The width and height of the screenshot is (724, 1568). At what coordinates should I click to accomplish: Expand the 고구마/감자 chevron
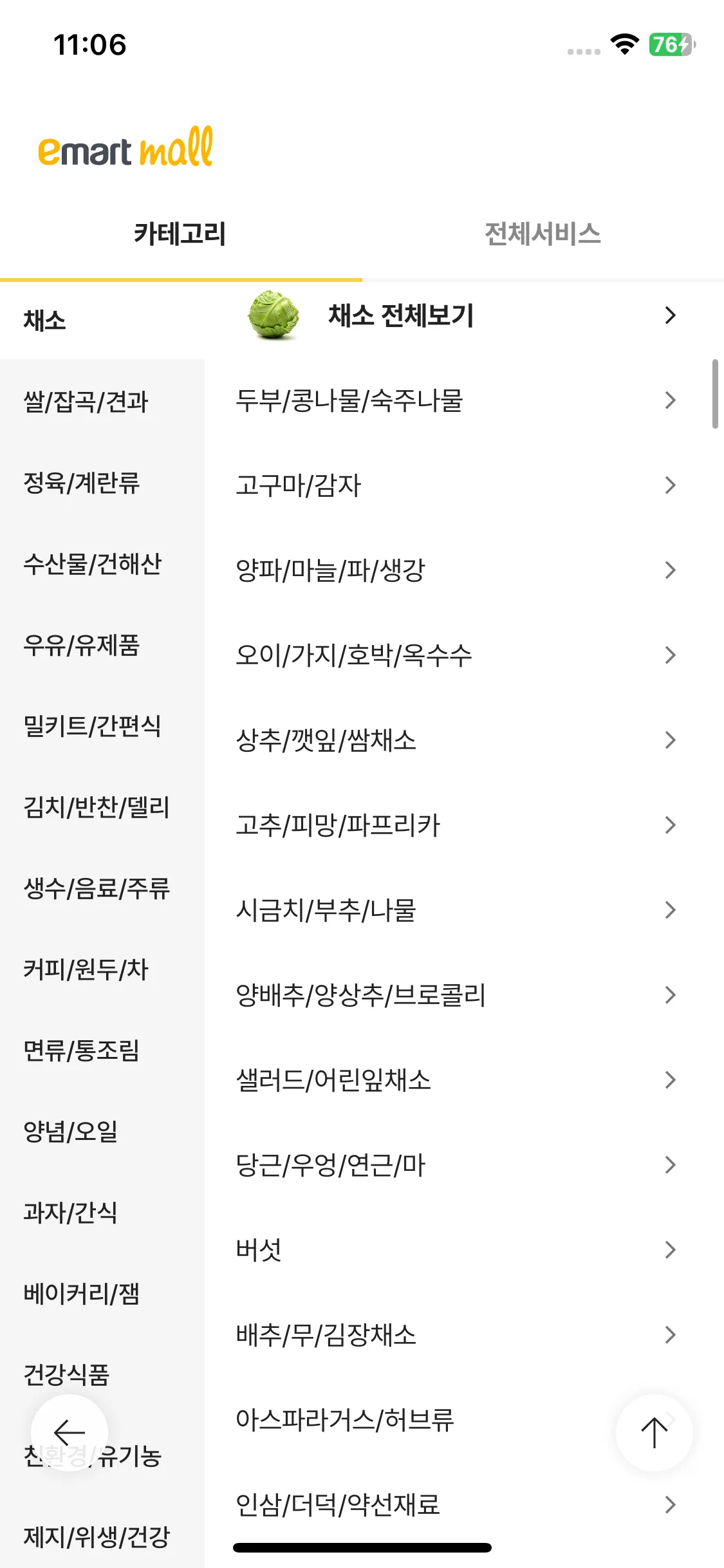(x=671, y=485)
